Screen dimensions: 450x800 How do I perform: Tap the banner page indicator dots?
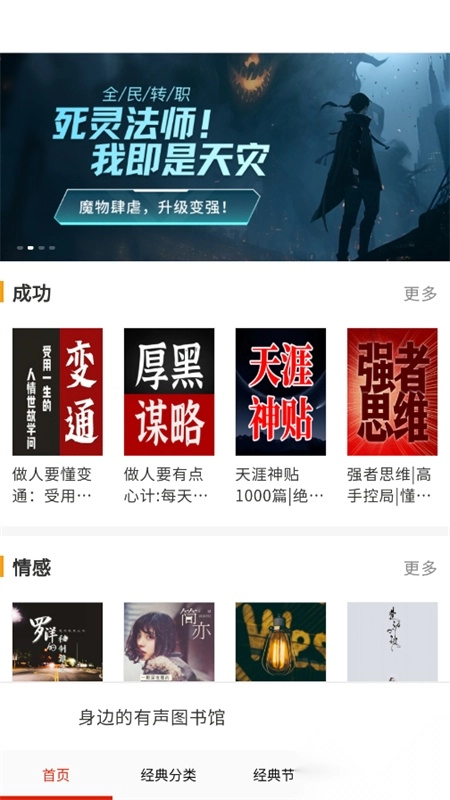[x=36, y=248]
